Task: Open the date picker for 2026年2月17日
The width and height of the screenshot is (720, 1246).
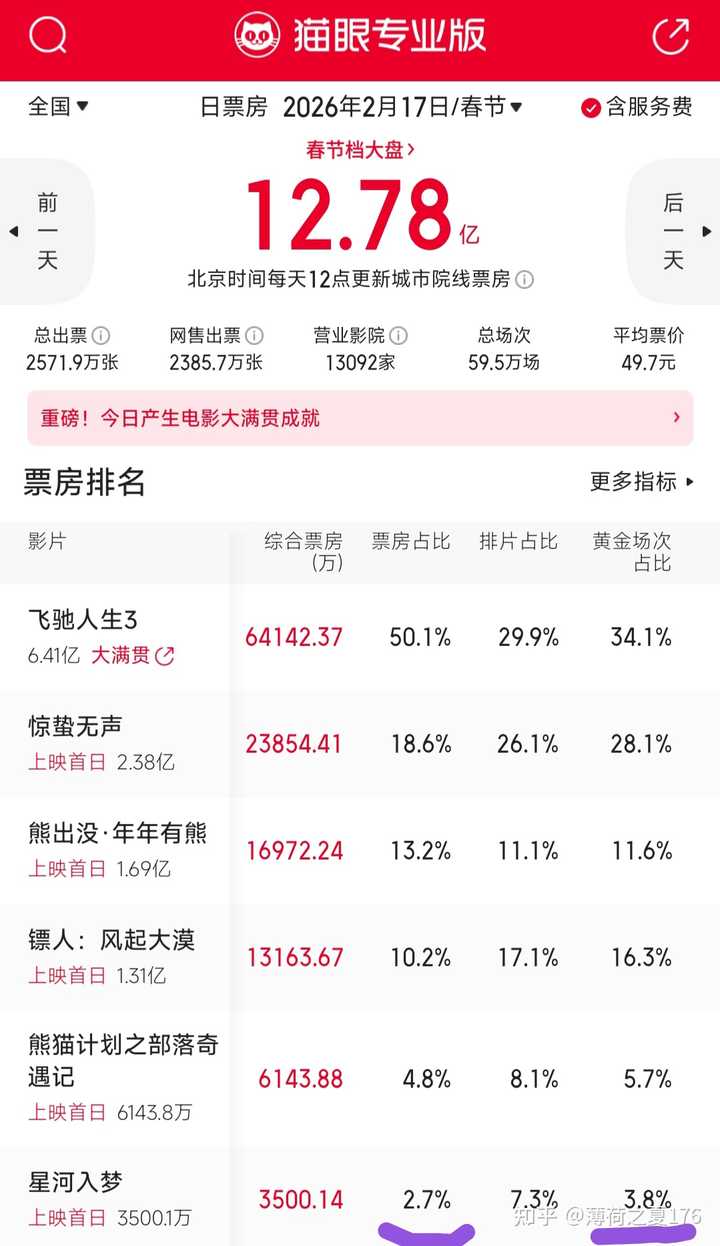Action: pos(402,107)
